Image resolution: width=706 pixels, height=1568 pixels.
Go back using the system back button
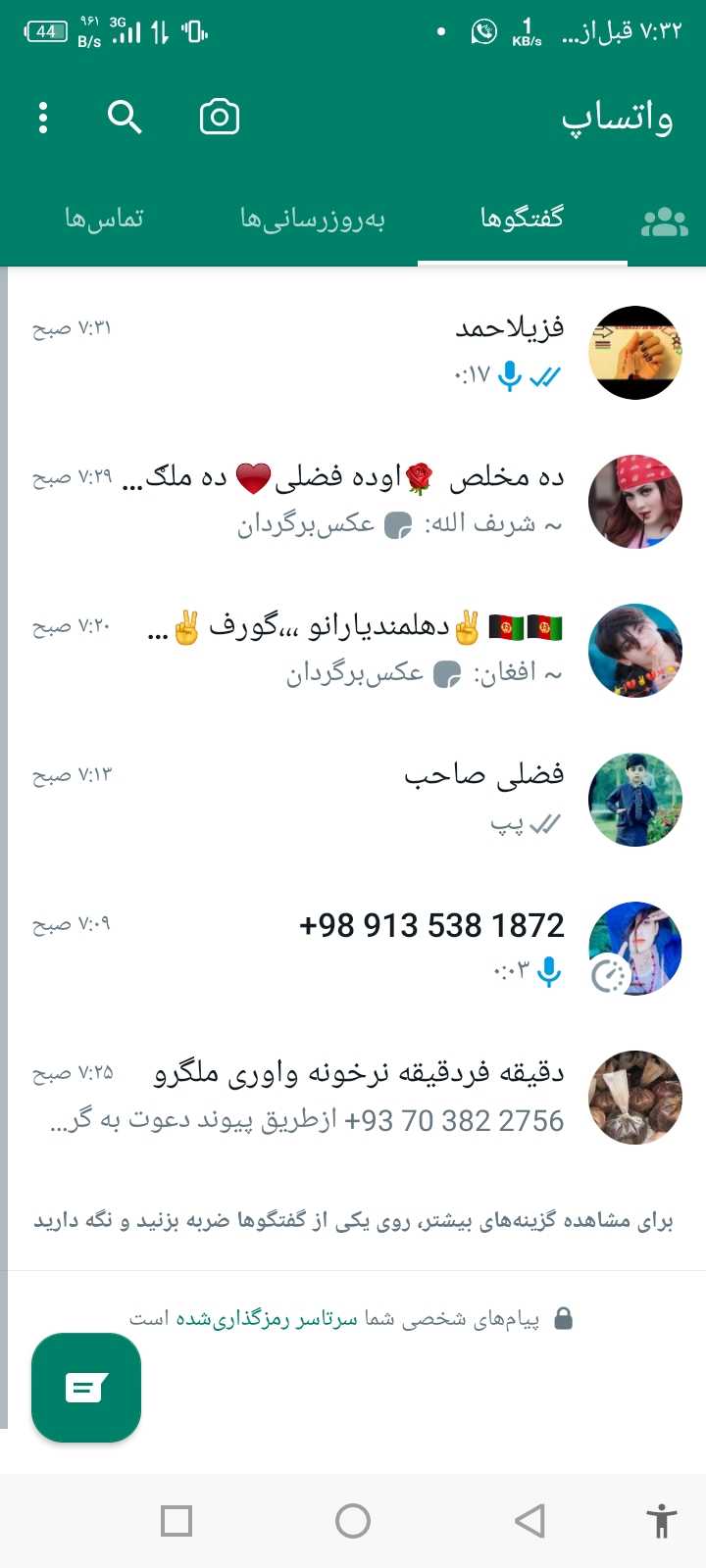coord(529,1521)
